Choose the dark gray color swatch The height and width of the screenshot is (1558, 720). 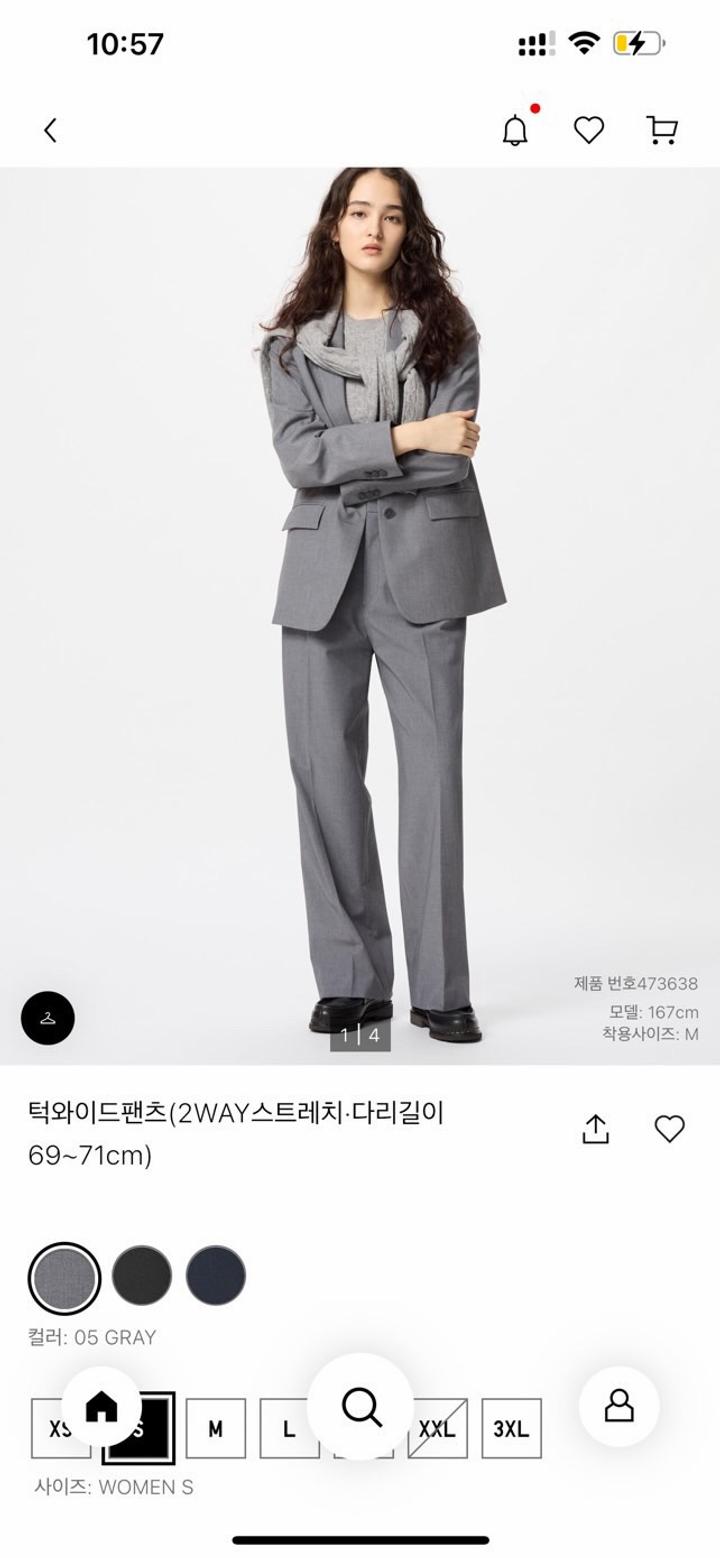coord(142,1276)
